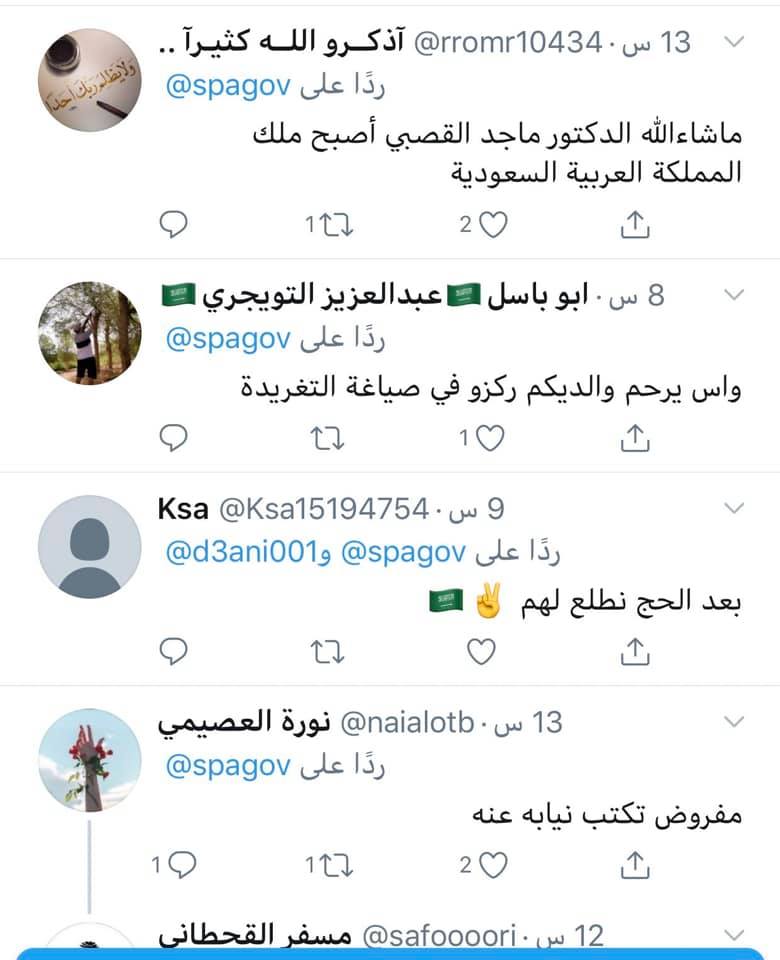This screenshot has width=780, height=960.
Task: Open the dropdown arrow on @rromr10434's tweet
Action: (x=734, y=42)
